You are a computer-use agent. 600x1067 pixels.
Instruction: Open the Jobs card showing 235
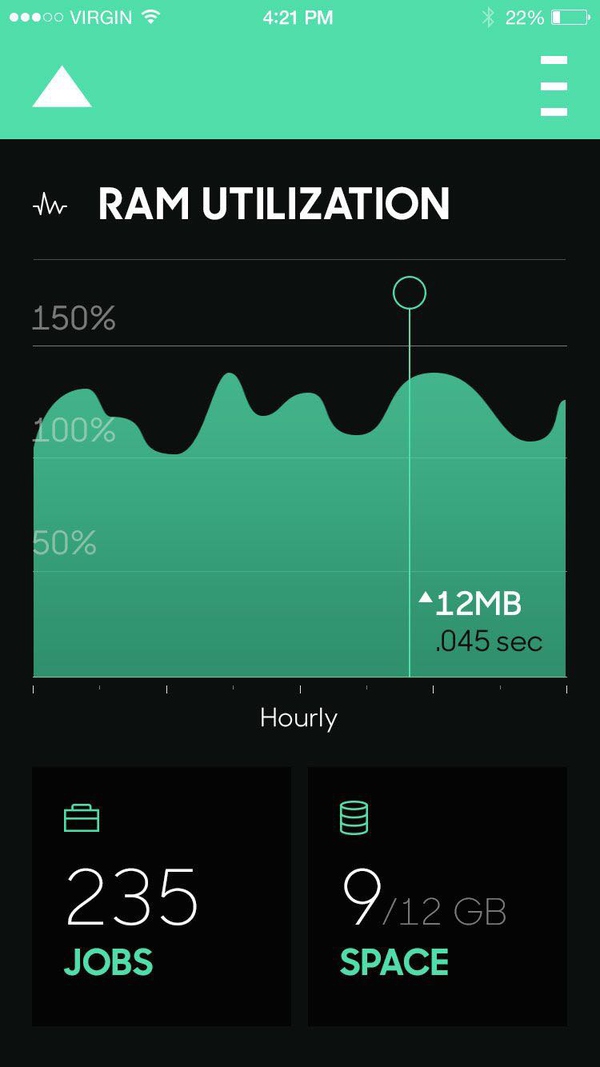(162, 896)
